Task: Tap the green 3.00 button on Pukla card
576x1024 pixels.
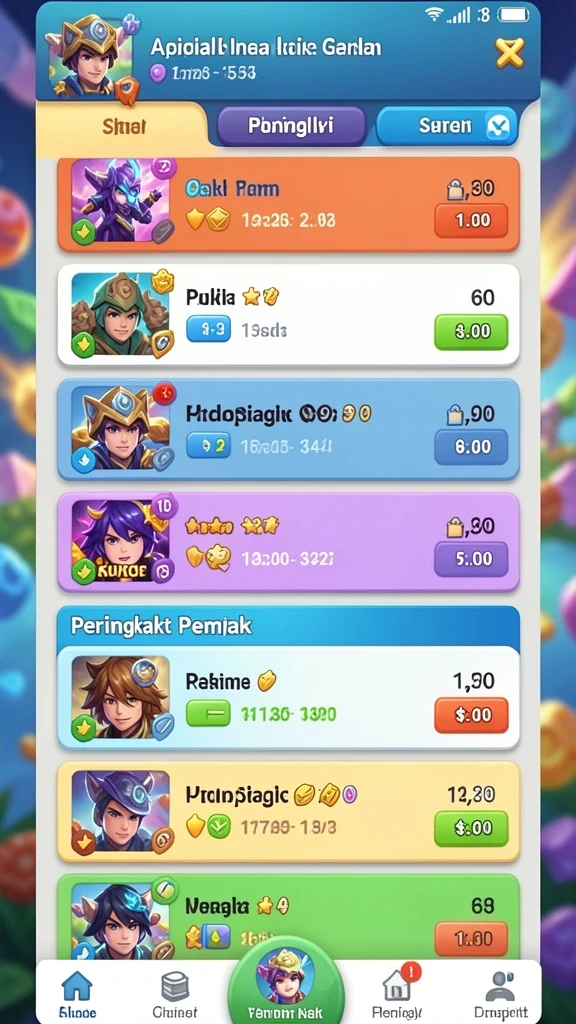Action: (x=471, y=331)
